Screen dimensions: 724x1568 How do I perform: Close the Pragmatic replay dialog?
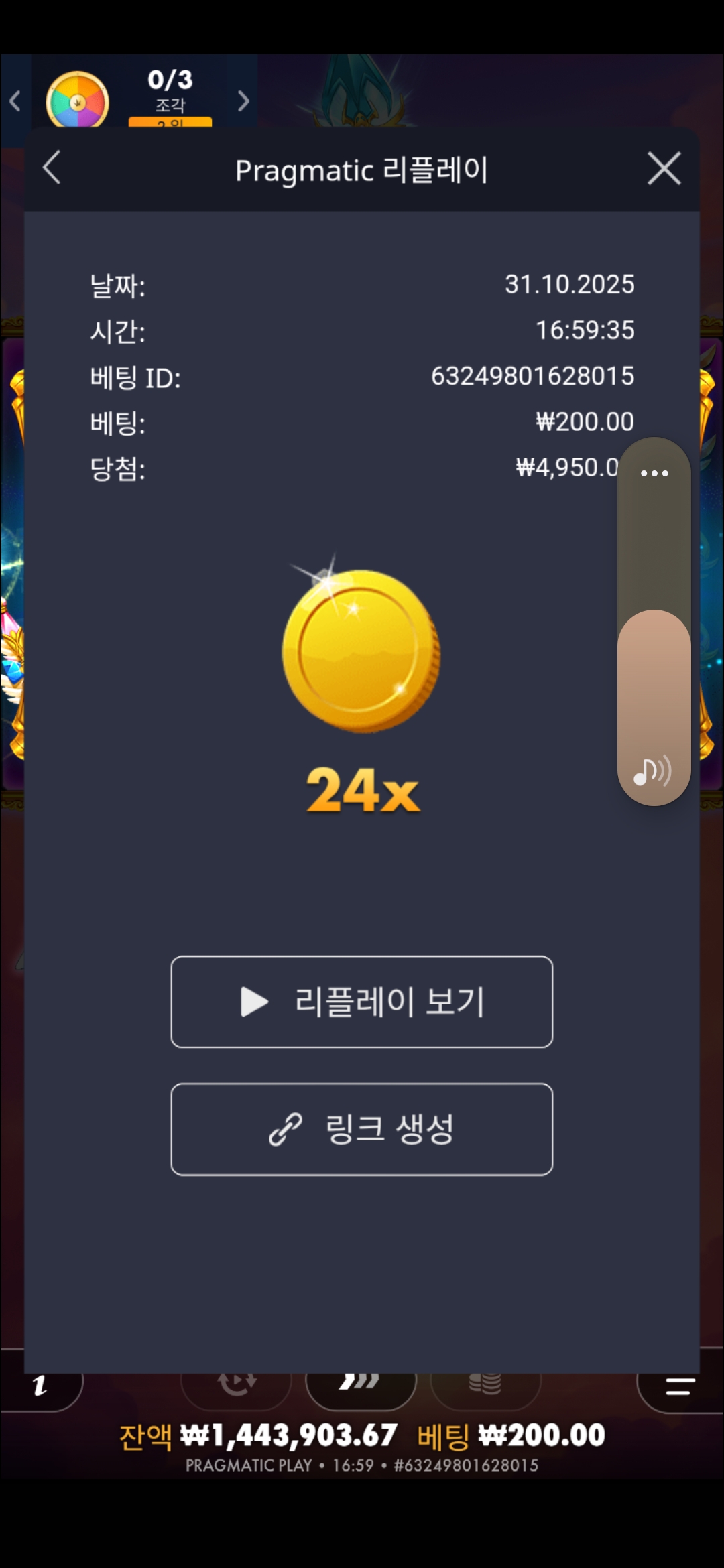click(x=664, y=168)
